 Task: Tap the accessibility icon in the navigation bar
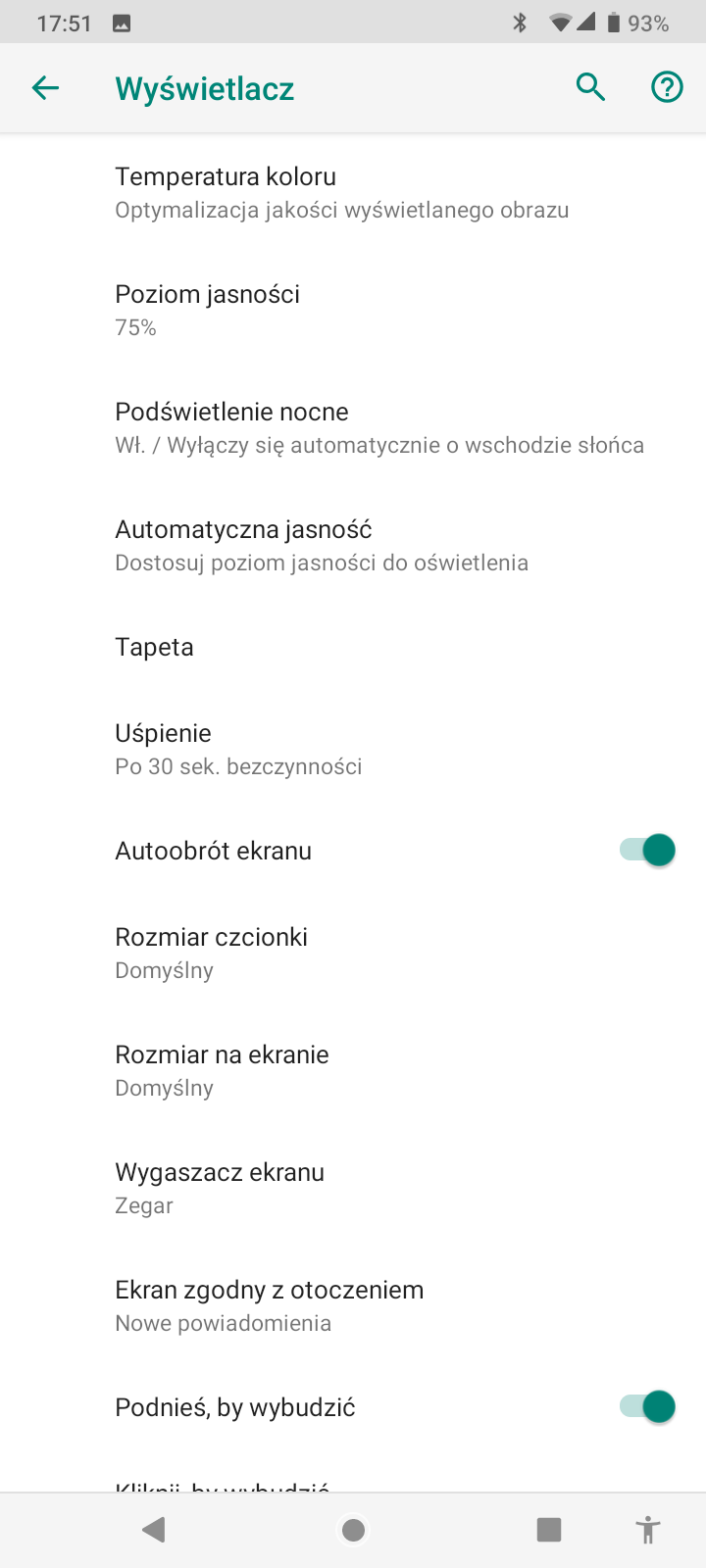tap(648, 1530)
